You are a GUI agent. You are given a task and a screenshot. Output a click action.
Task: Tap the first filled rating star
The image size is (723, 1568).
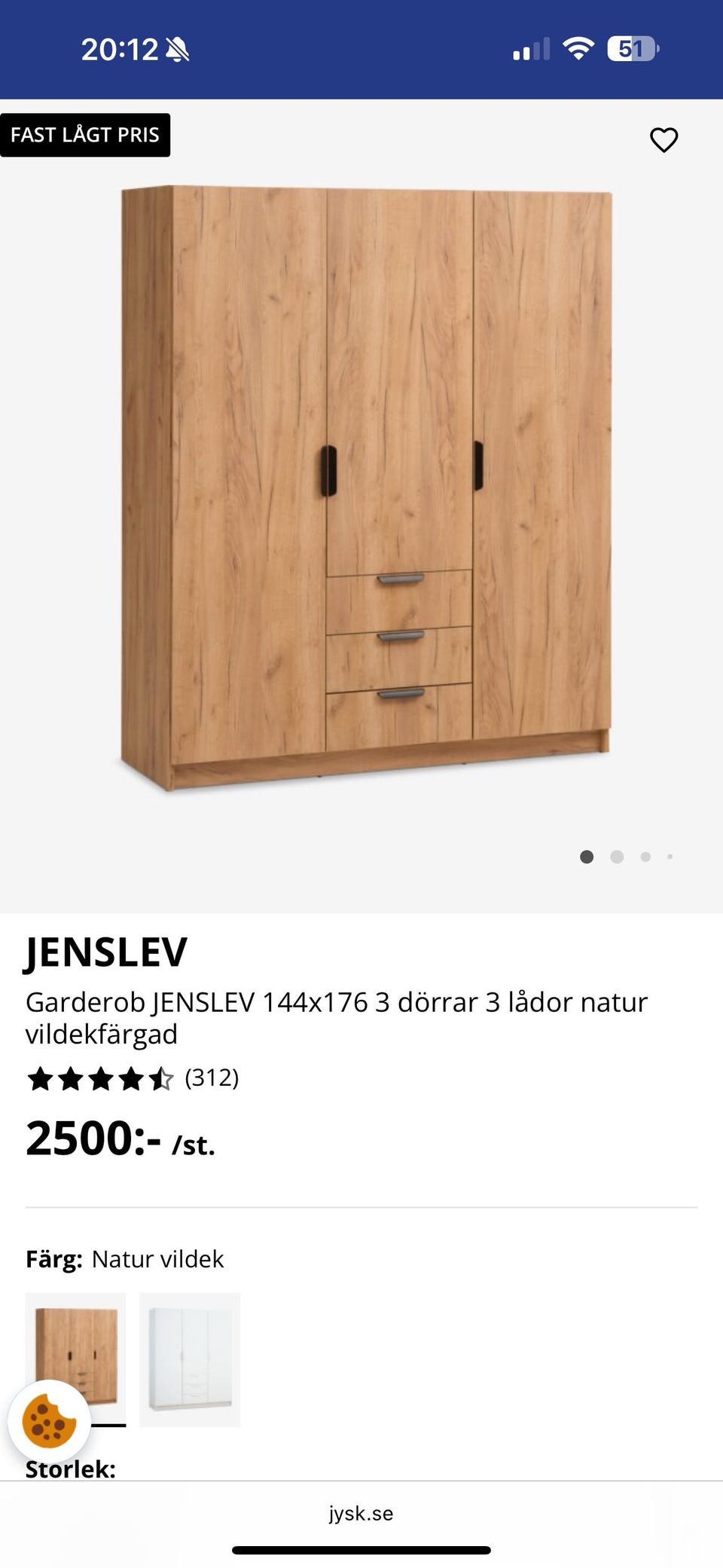point(39,1079)
